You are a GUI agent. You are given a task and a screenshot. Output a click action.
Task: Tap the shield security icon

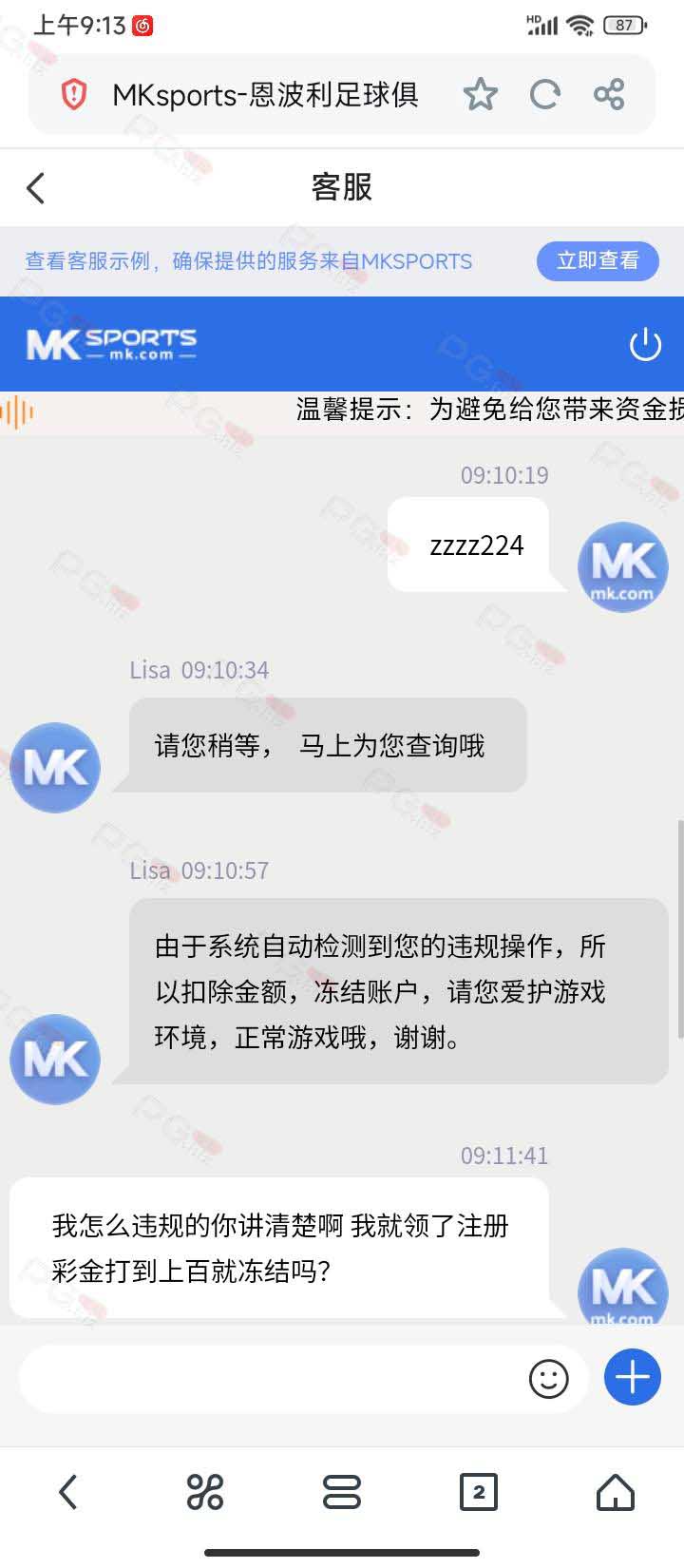74,94
